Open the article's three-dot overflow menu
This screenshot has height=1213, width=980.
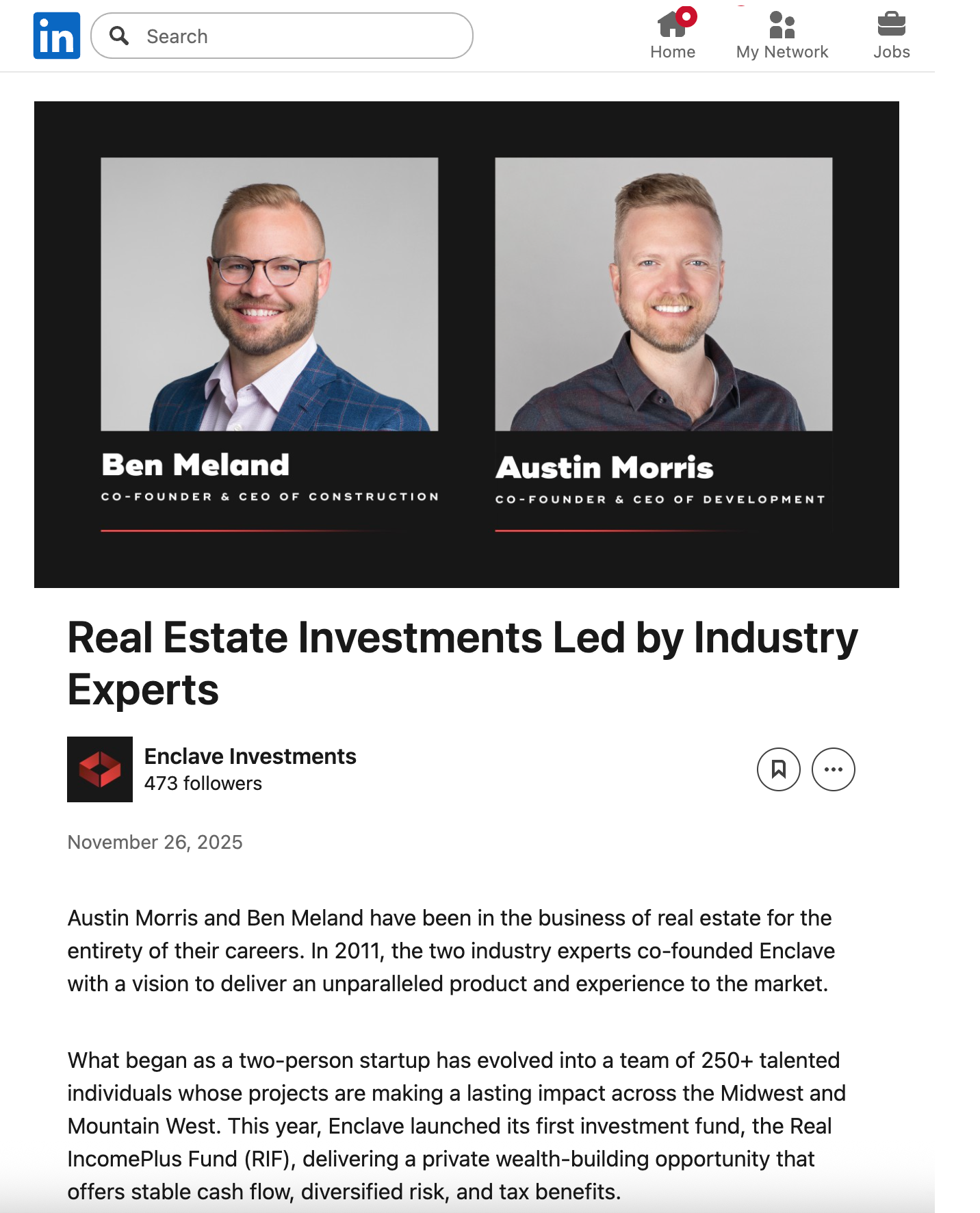(x=833, y=769)
